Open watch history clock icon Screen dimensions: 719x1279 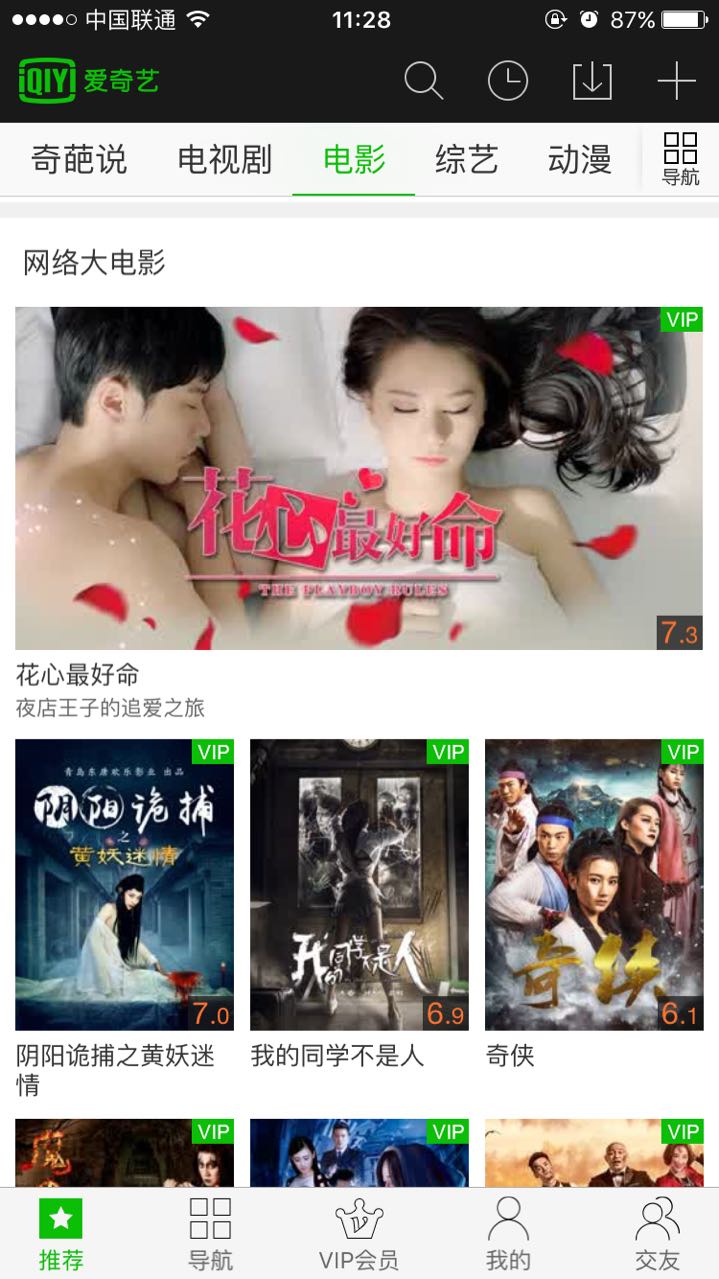(508, 81)
